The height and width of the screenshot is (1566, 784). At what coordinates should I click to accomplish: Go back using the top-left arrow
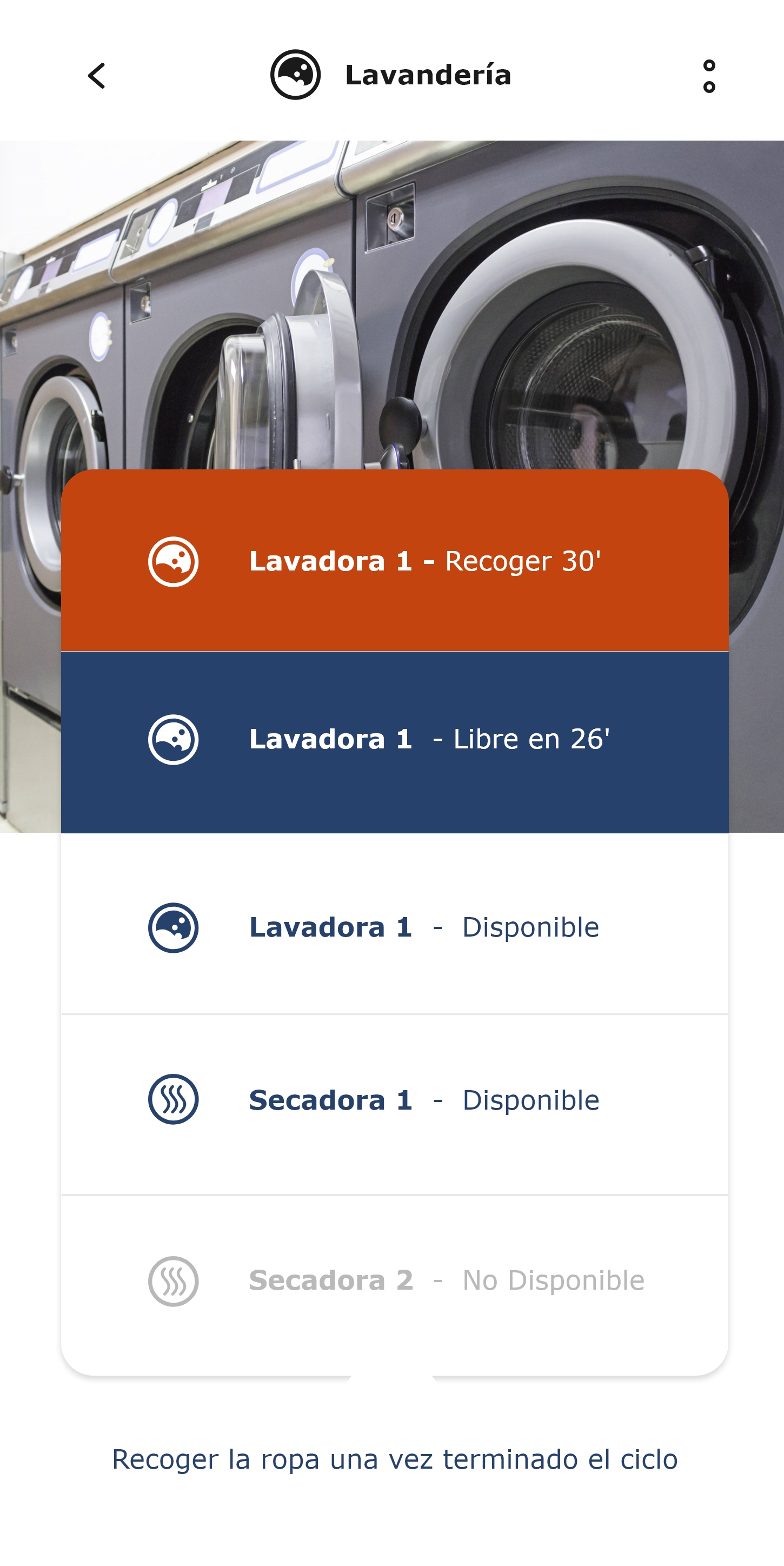[97, 76]
